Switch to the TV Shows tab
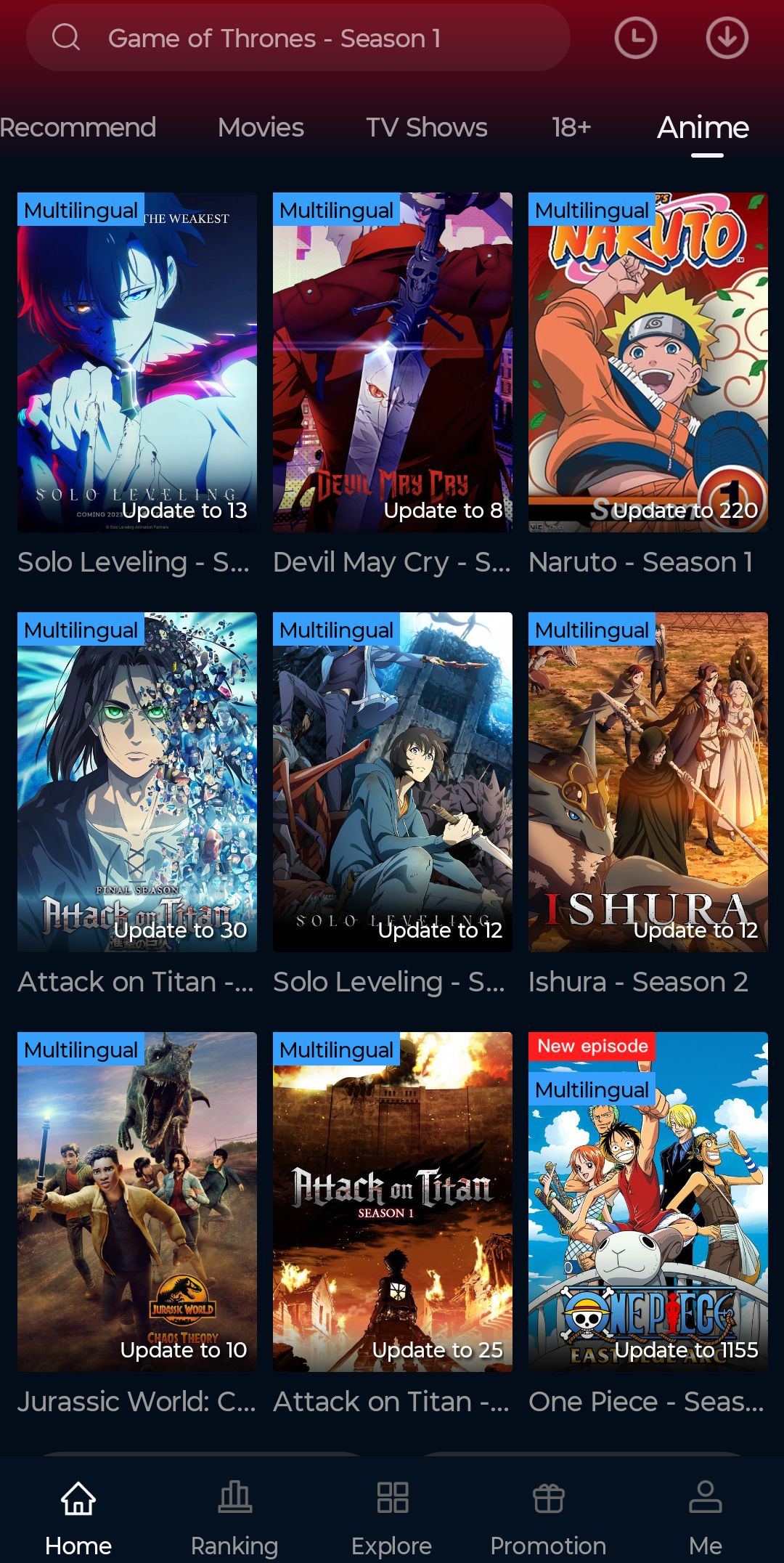Image resolution: width=784 pixels, height=1563 pixels. (426, 128)
